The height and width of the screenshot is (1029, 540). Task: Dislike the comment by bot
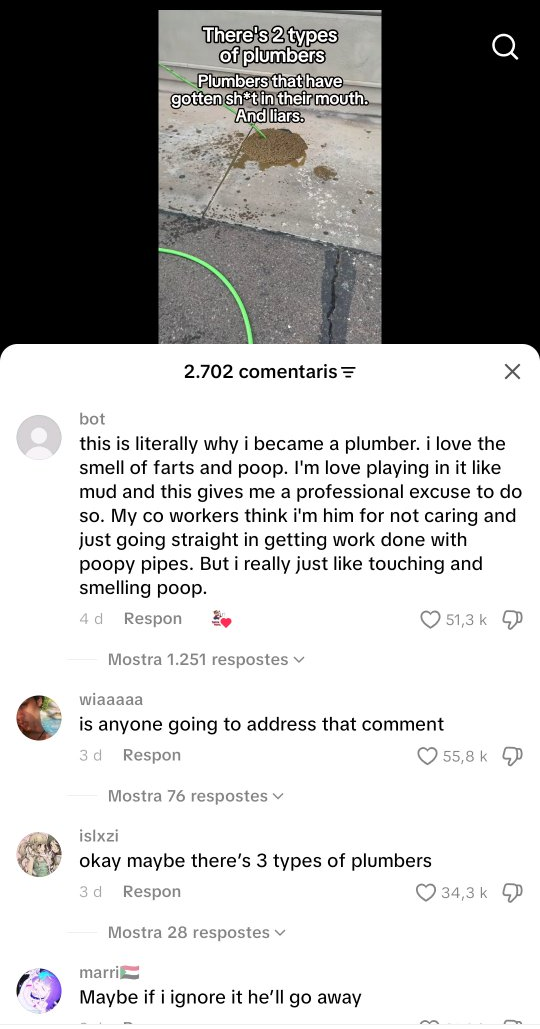512,620
